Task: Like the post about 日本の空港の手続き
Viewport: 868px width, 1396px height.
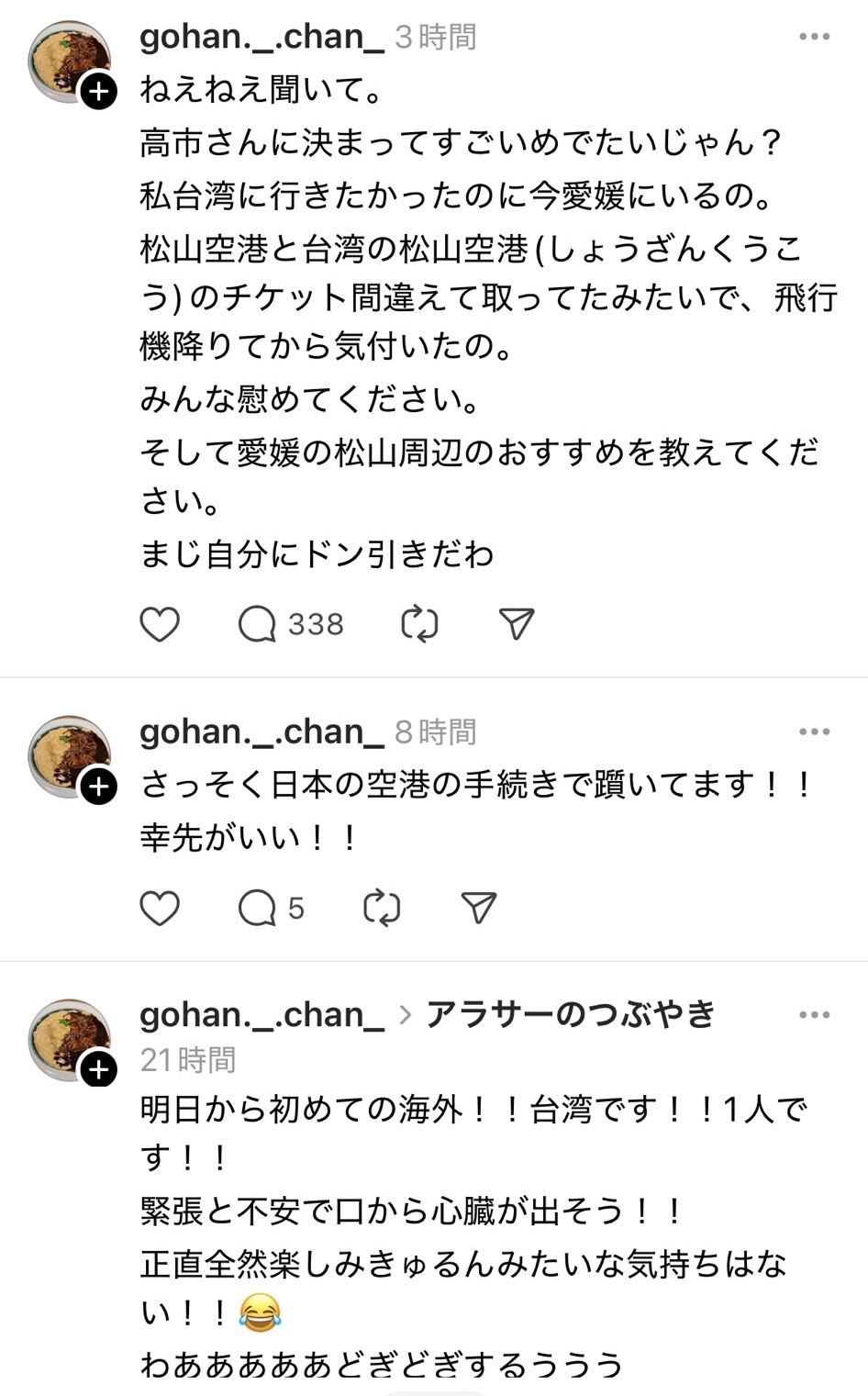Action: click(159, 909)
